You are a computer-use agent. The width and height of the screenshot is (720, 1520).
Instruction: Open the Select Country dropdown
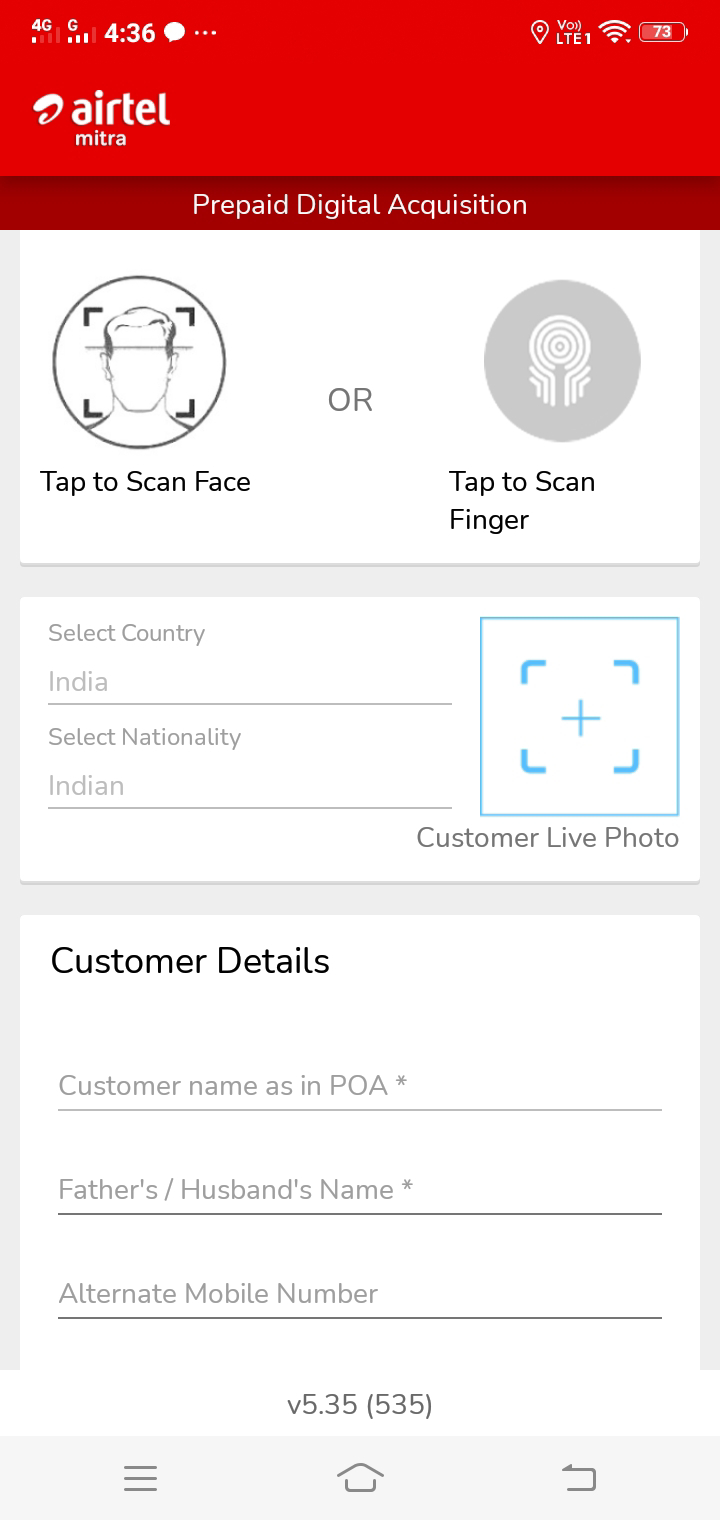pos(249,682)
